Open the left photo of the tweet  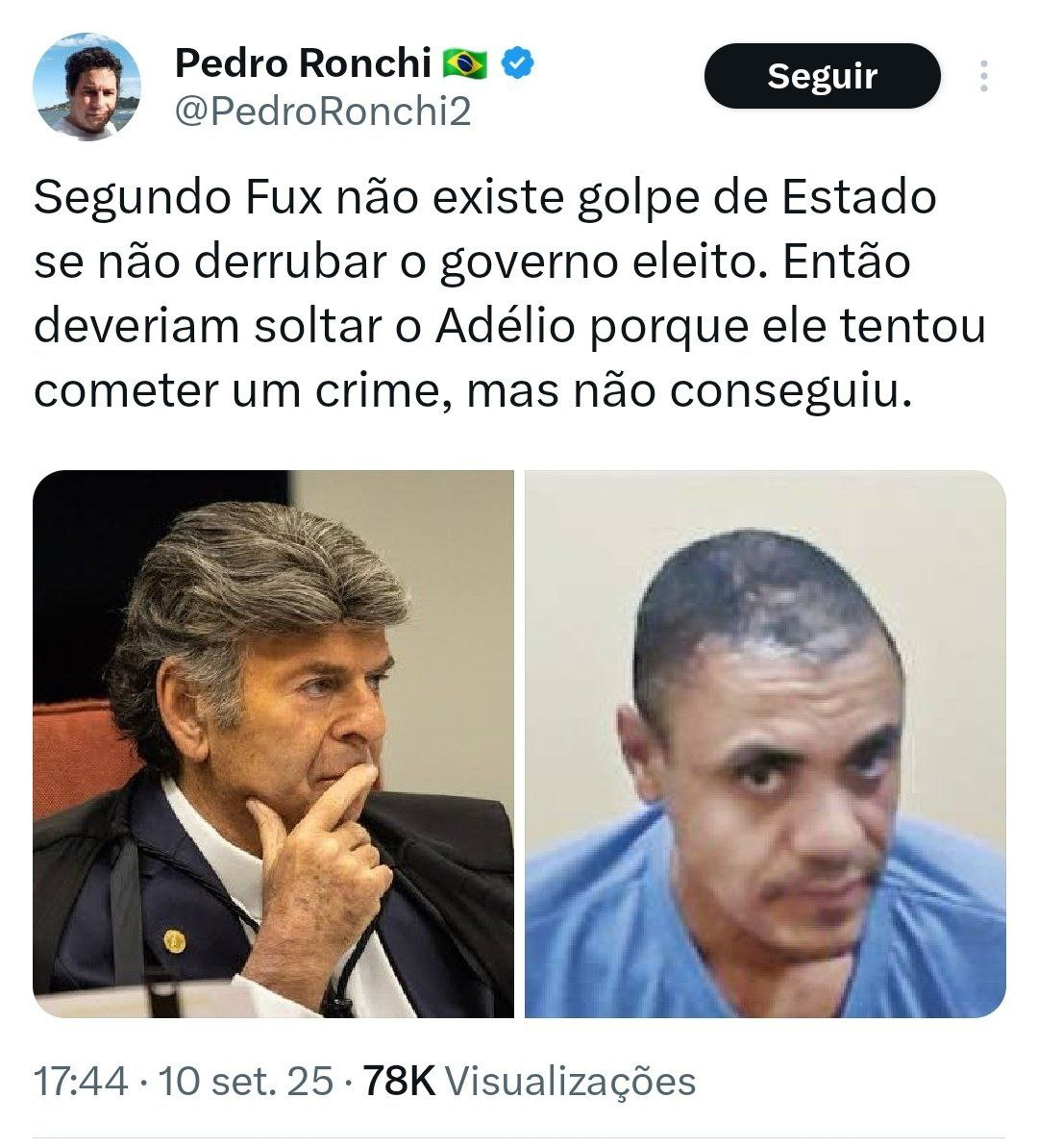[274, 743]
